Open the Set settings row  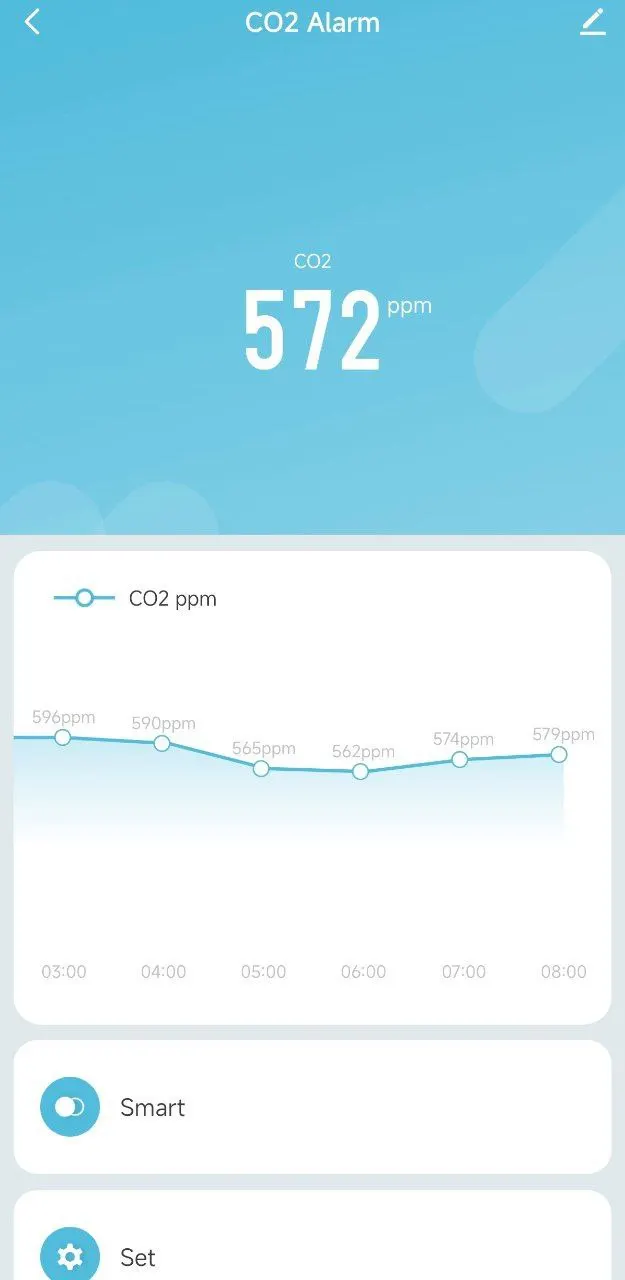point(312,1240)
